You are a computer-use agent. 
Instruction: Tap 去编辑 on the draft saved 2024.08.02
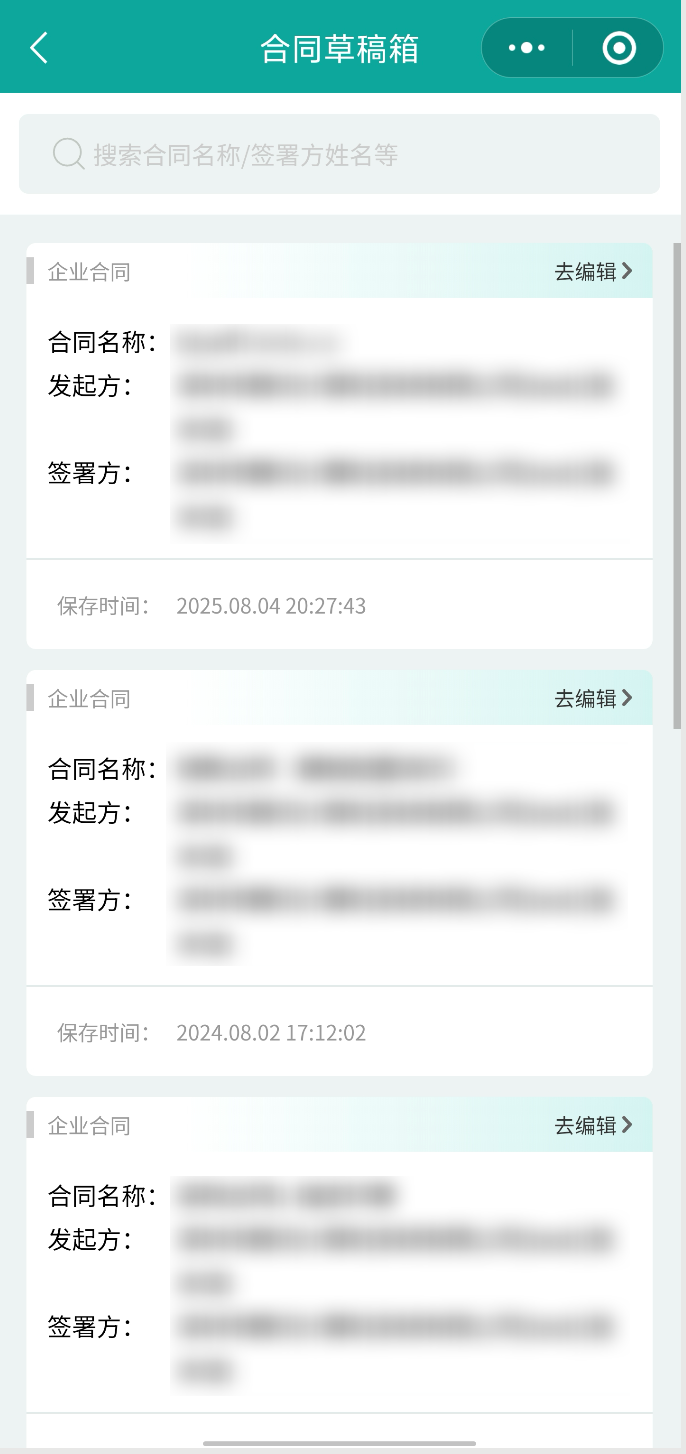594,698
